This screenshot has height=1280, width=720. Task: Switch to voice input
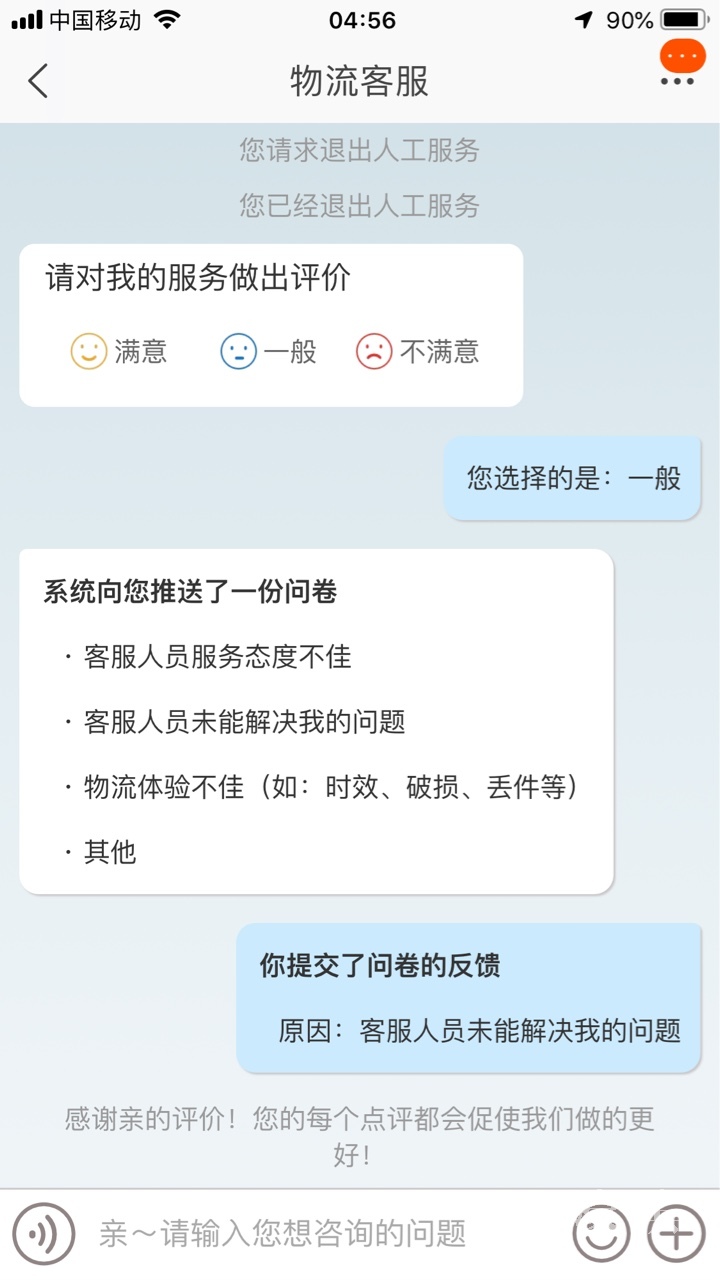tap(44, 1233)
